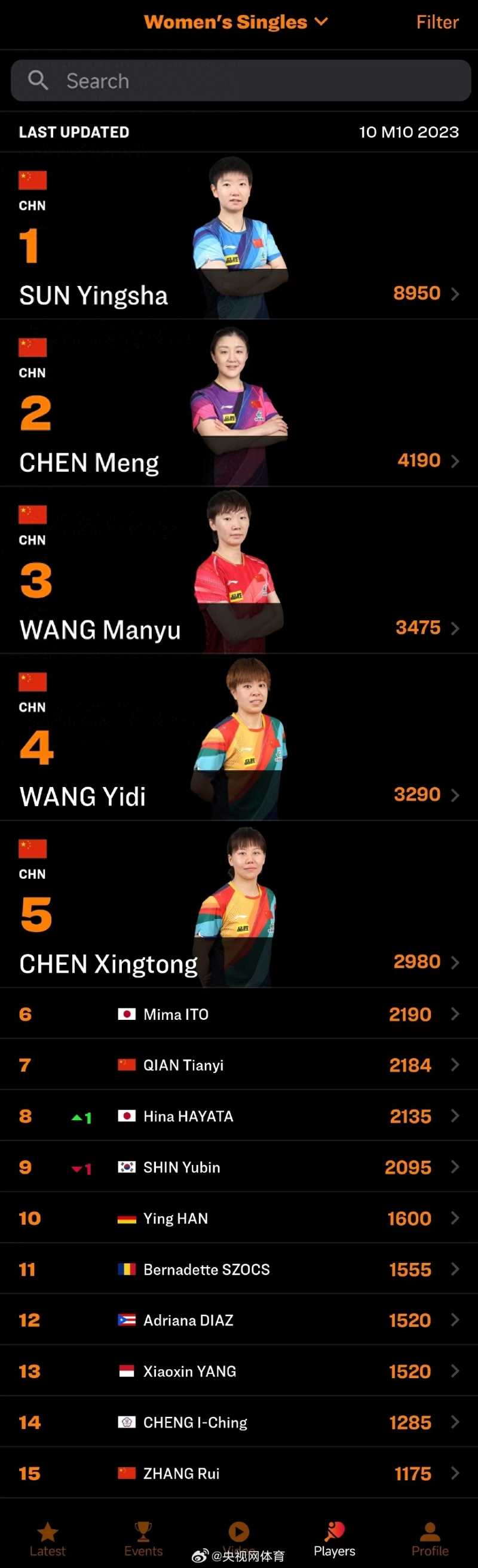Select the Ying HAN row

pos(238,1219)
